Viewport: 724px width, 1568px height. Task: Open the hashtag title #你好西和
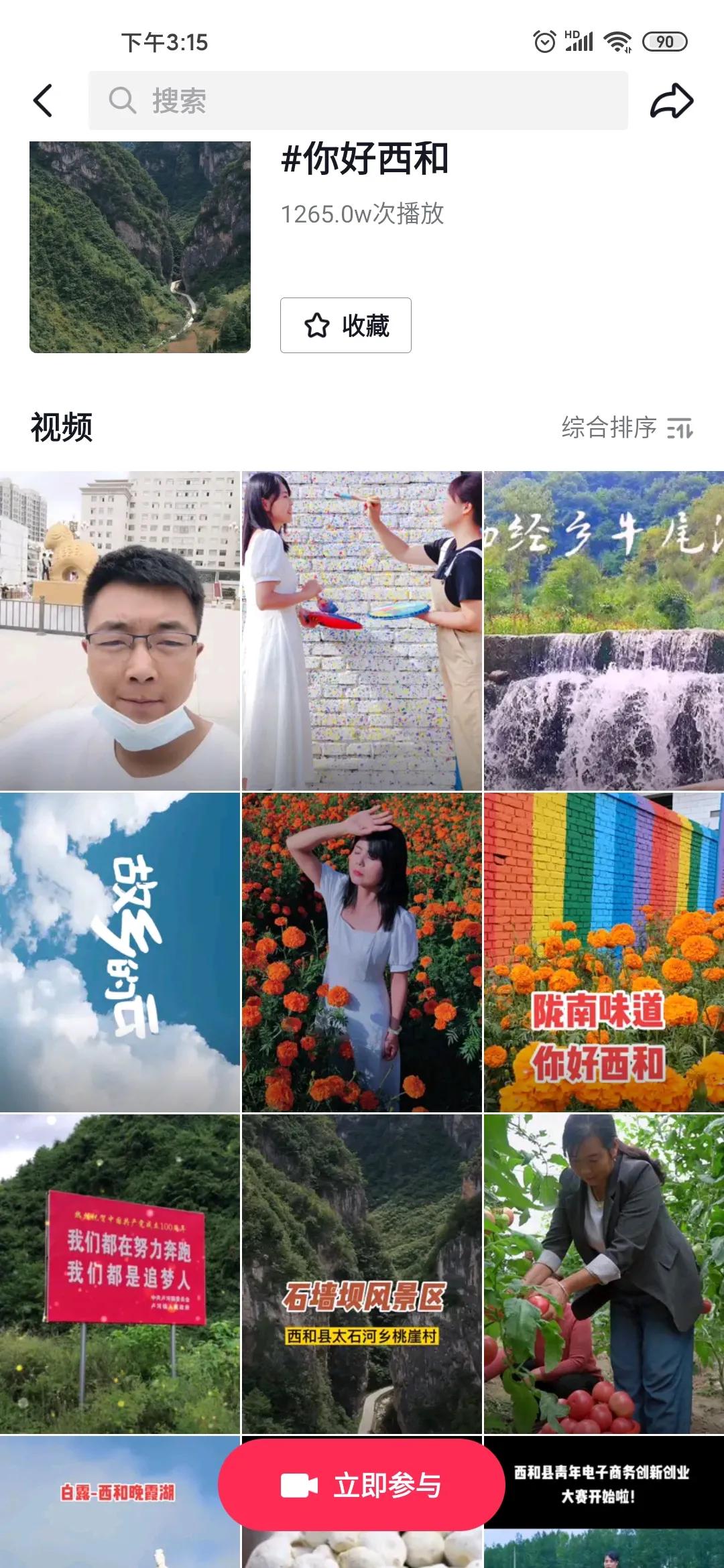pyautogui.click(x=366, y=159)
